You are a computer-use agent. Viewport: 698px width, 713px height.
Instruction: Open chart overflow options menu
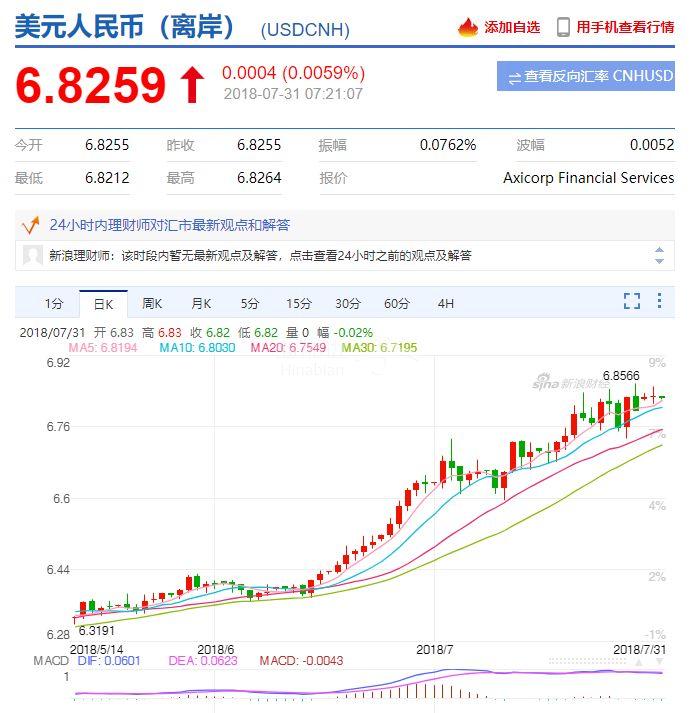coord(660,301)
